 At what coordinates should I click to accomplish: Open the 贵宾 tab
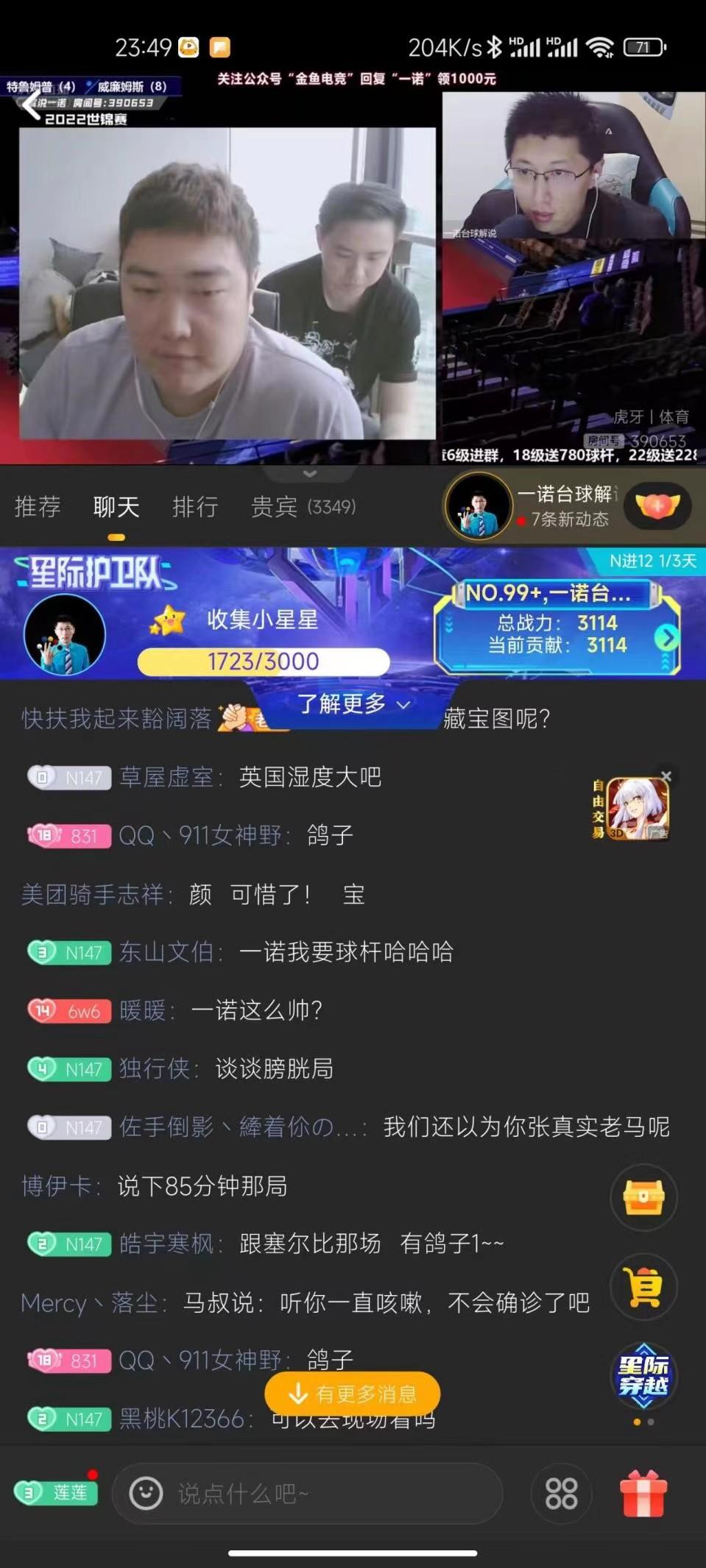[303, 507]
